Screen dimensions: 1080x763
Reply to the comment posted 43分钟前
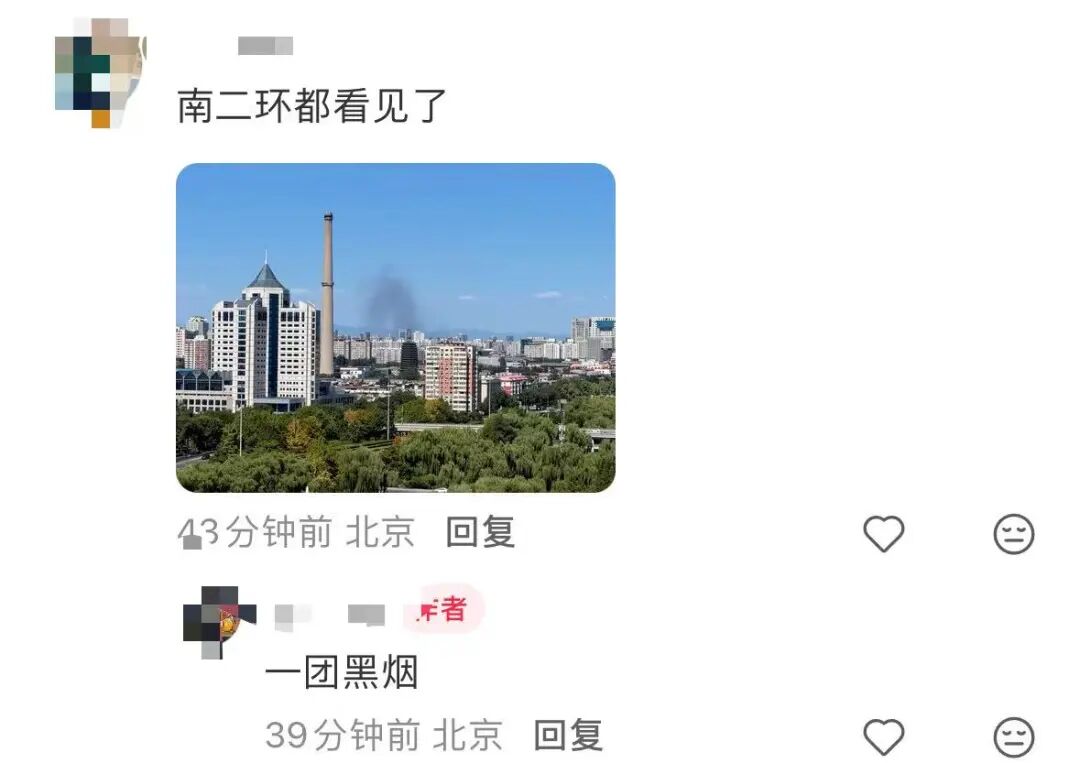(481, 532)
